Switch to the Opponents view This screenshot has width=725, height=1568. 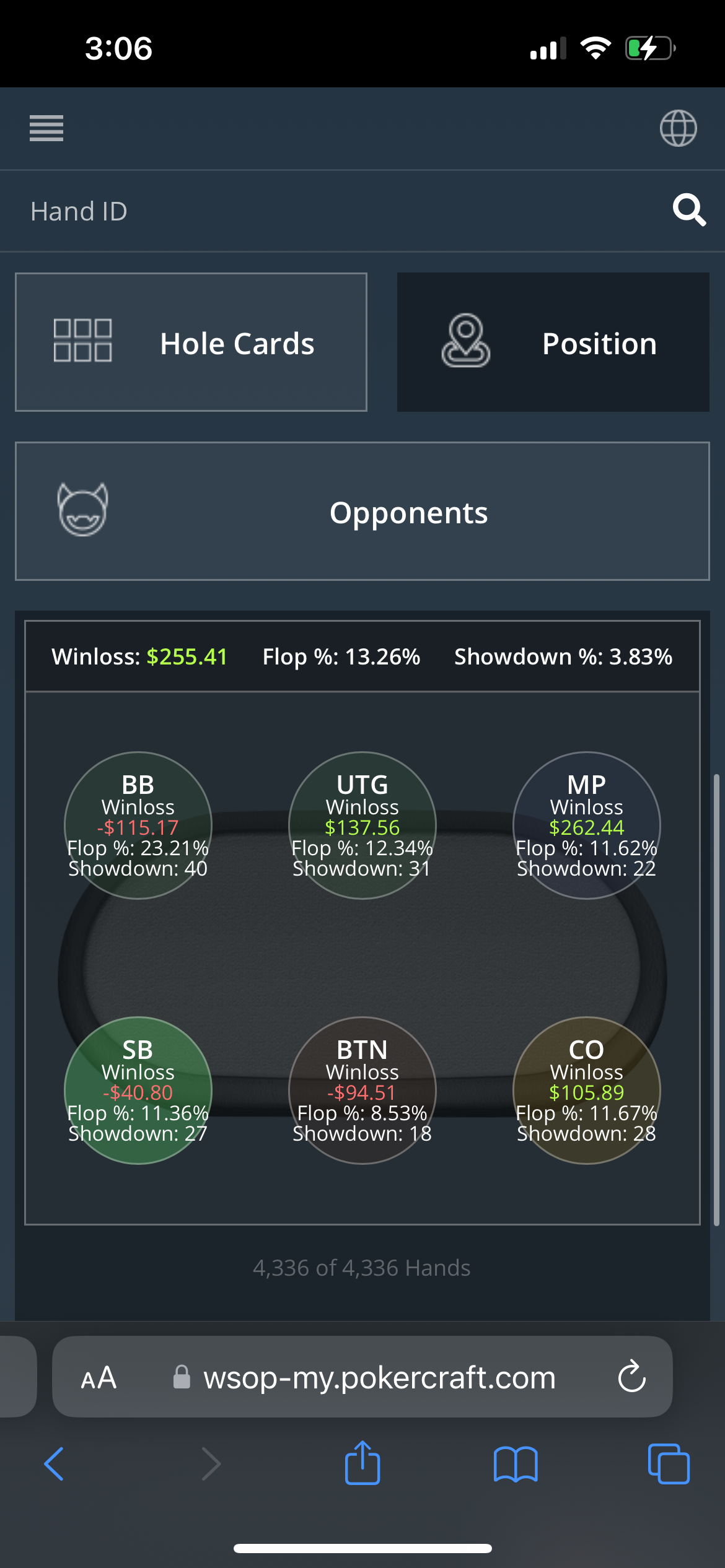[x=362, y=512]
